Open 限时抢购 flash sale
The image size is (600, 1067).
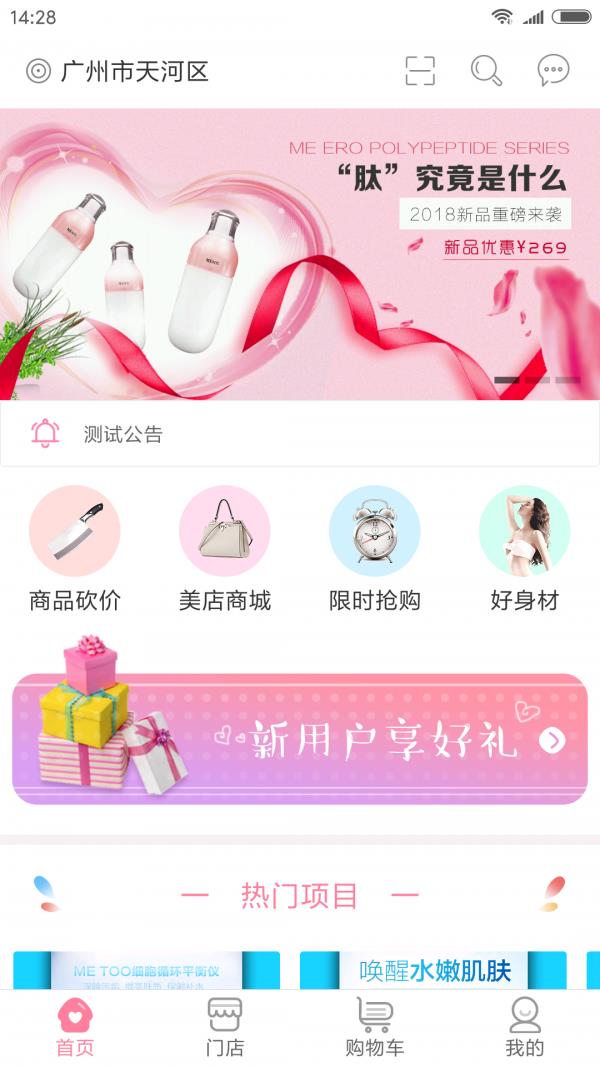pos(375,549)
